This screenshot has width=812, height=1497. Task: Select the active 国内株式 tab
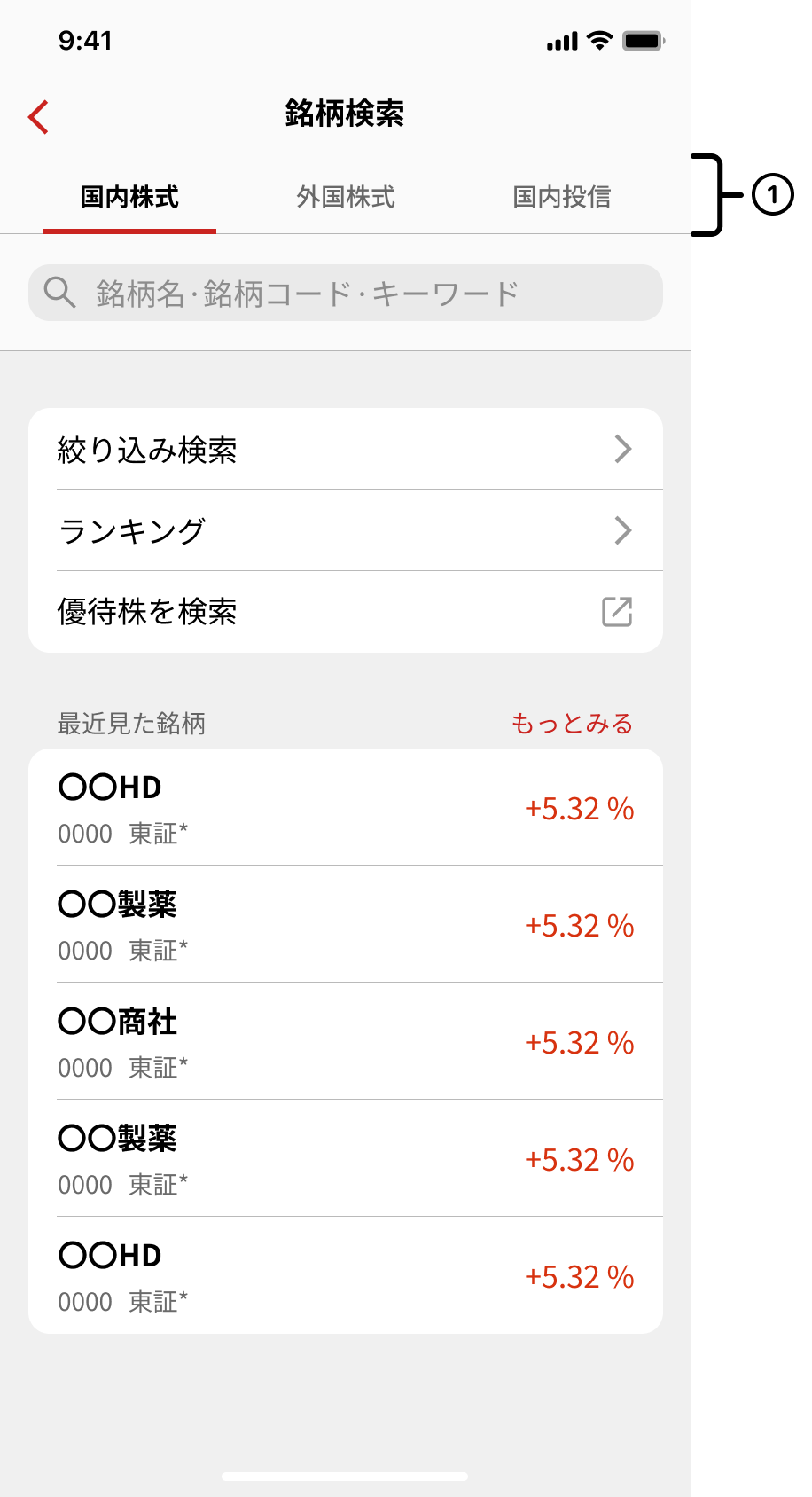click(129, 198)
